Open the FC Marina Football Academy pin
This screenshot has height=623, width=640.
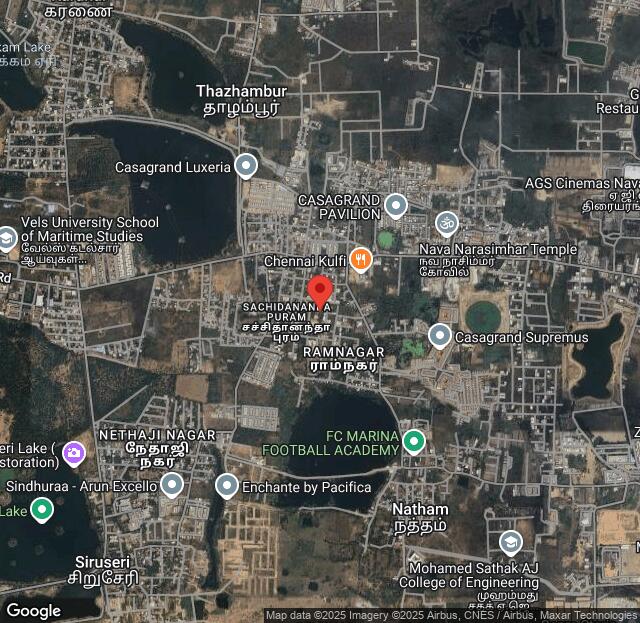(414, 441)
